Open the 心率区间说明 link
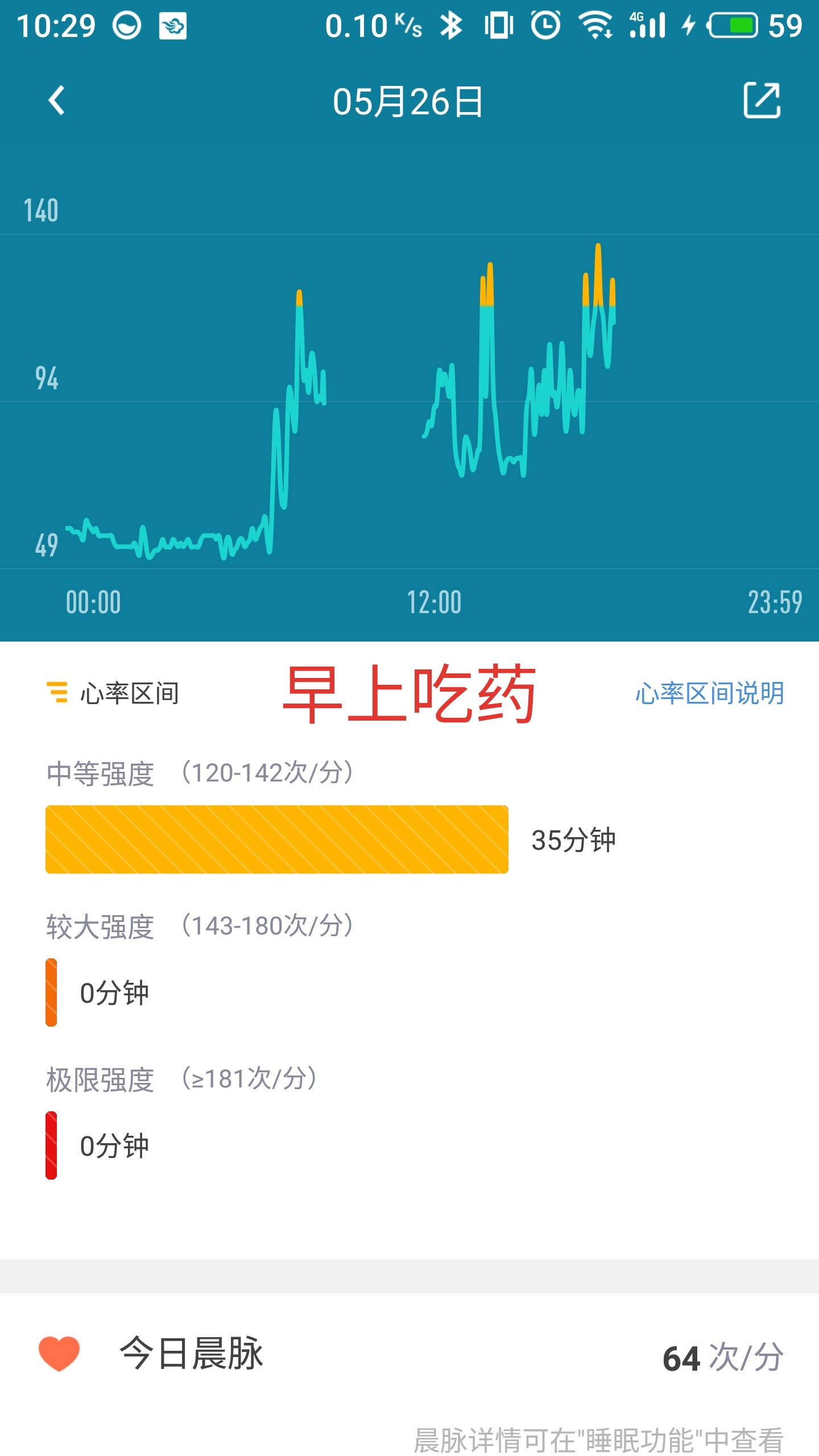 pos(709,693)
